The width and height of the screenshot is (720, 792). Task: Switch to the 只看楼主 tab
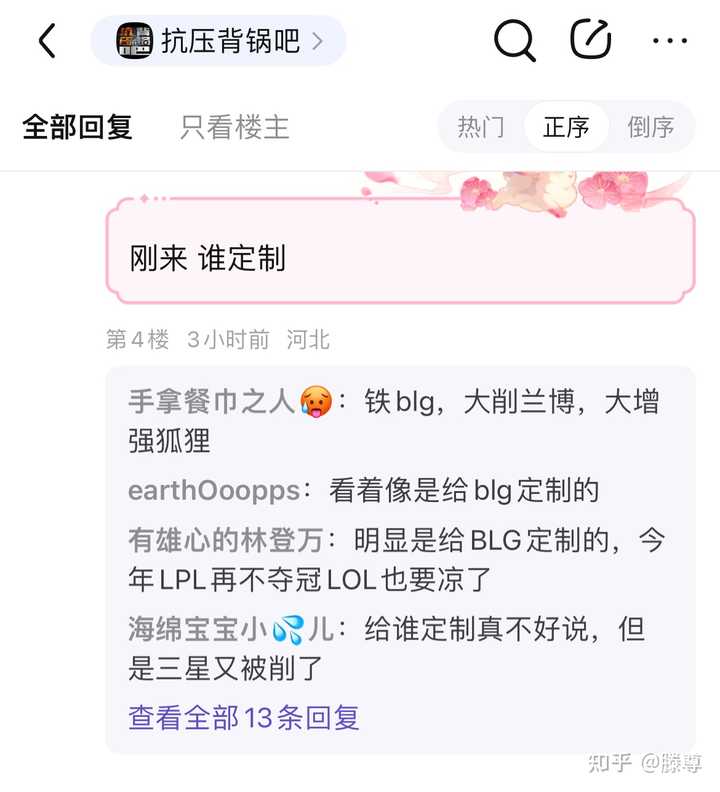click(x=232, y=127)
